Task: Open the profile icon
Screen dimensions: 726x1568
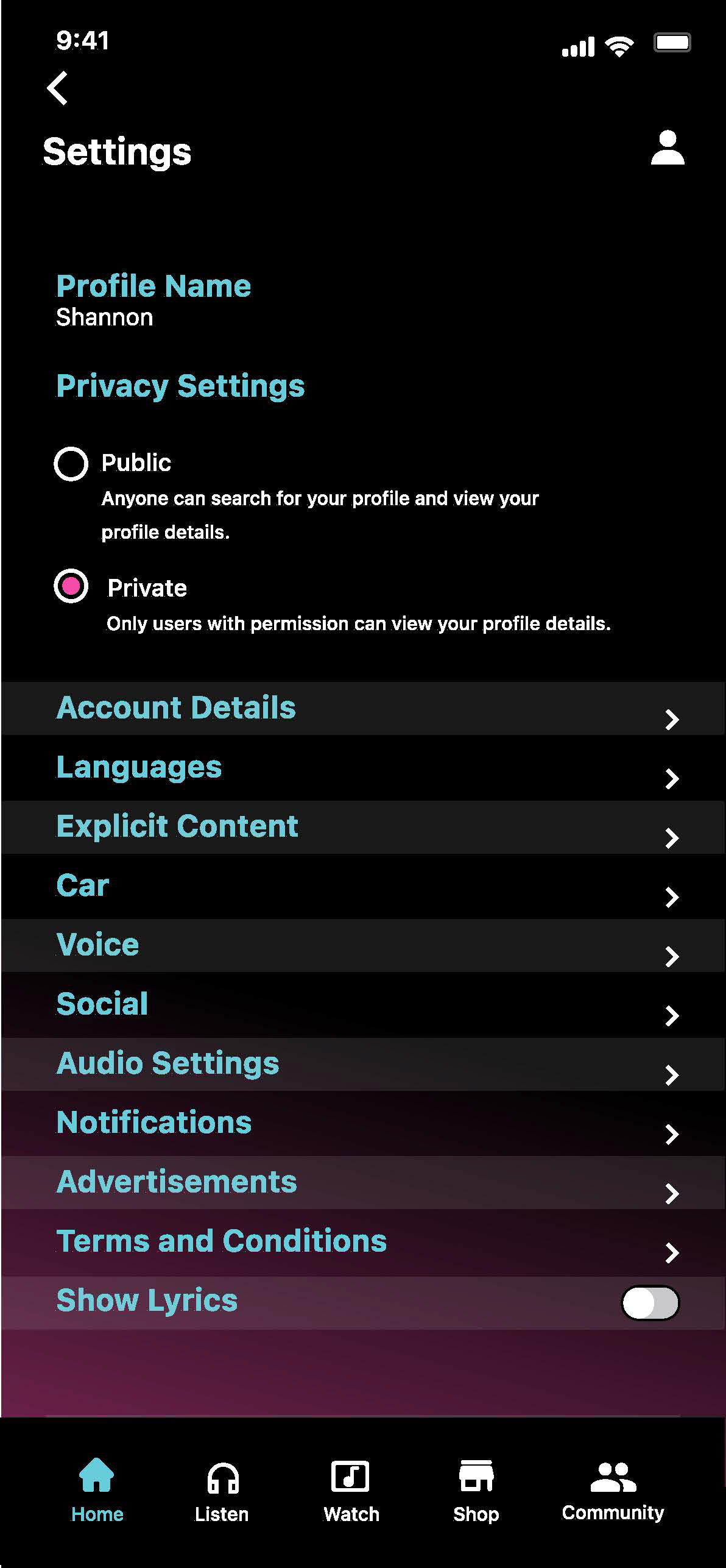Action: click(668, 147)
